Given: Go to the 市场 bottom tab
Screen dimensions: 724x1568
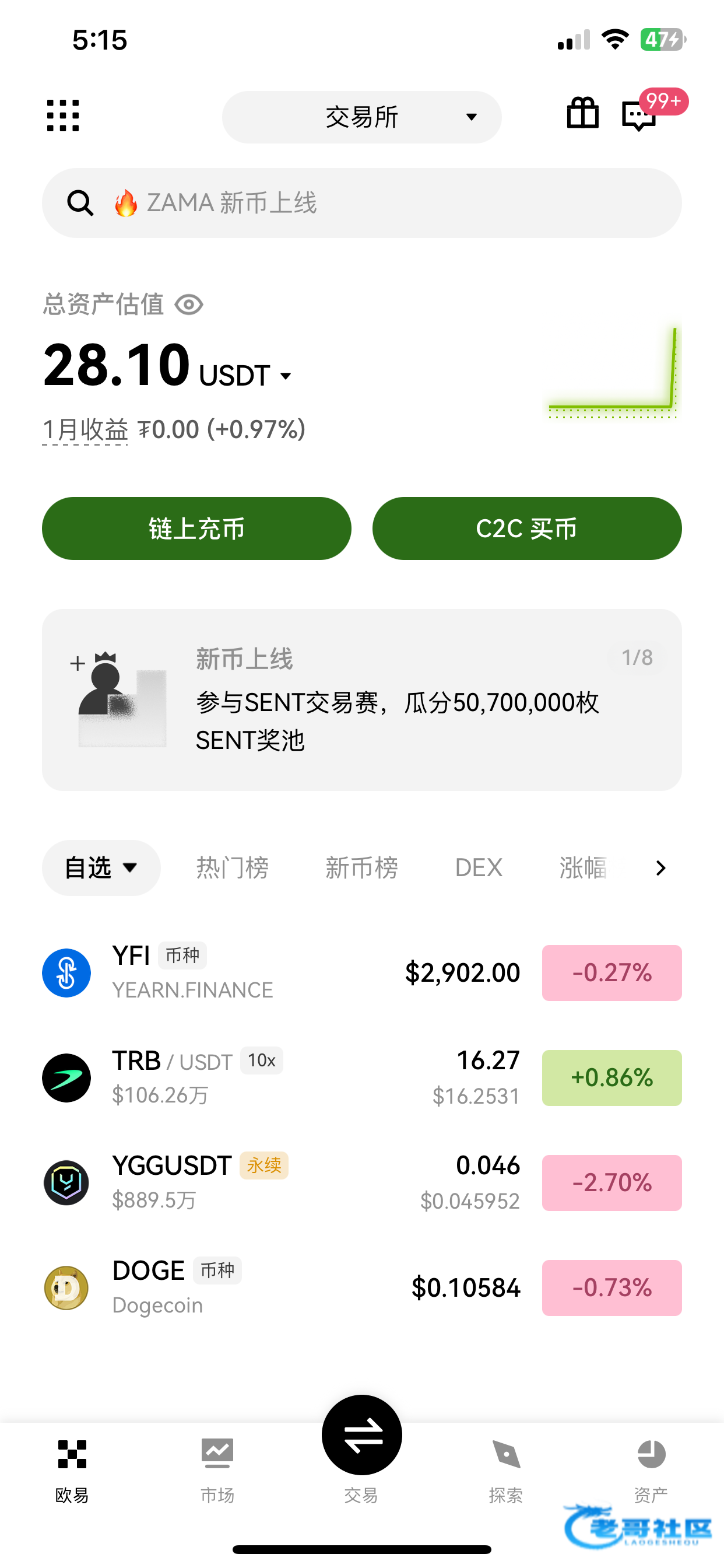Looking at the screenshot, I should click(x=217, y=1468).
